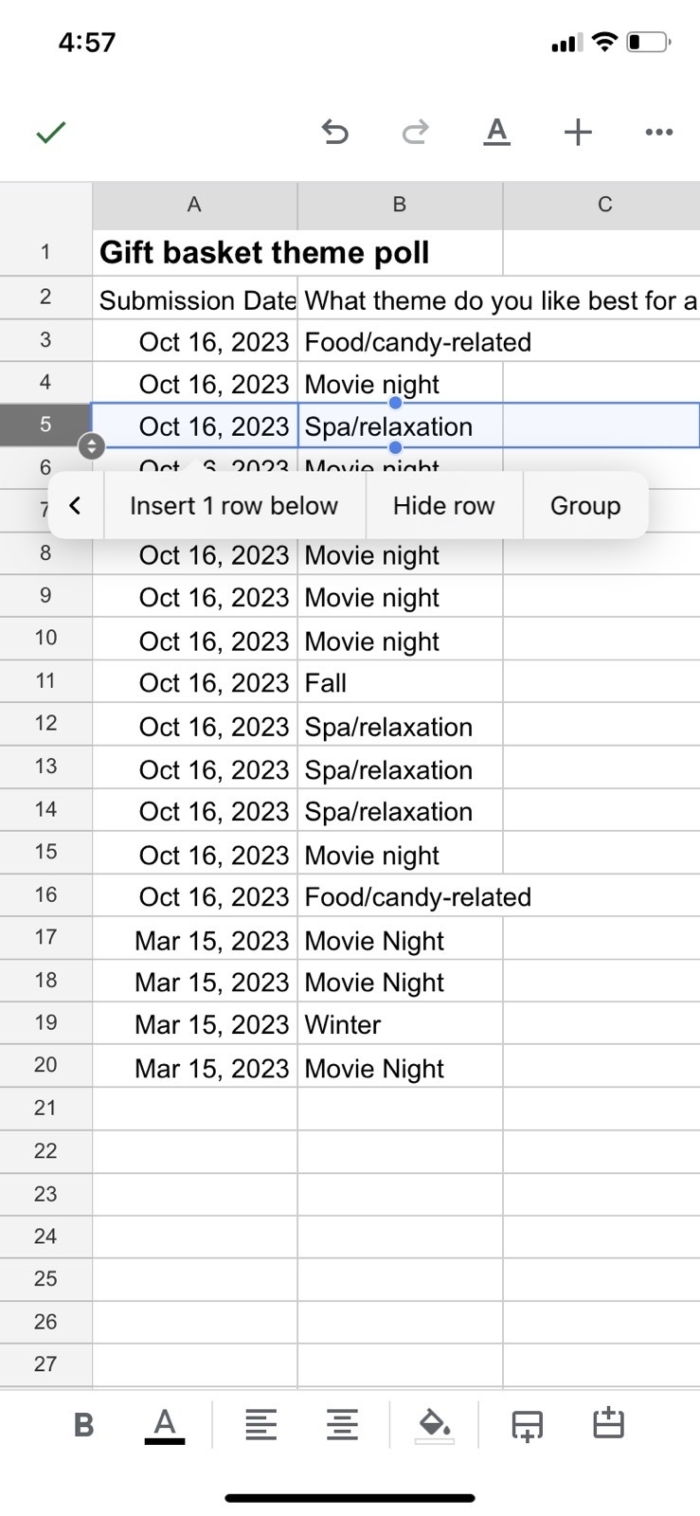This screenshot has width=700, height=1516.
Task: Select Hide row
Action: coord(443,506)
